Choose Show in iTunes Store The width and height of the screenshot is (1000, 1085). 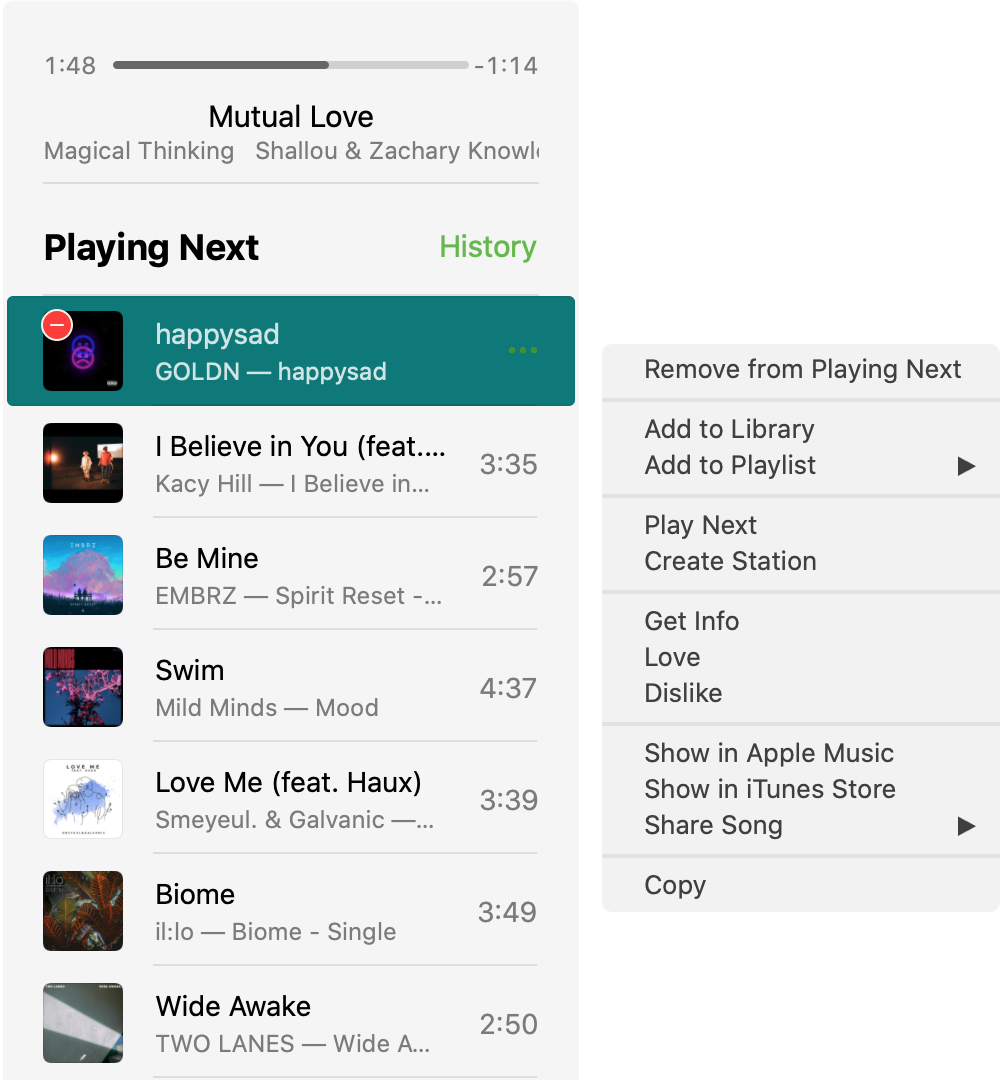tap(801, 790)
